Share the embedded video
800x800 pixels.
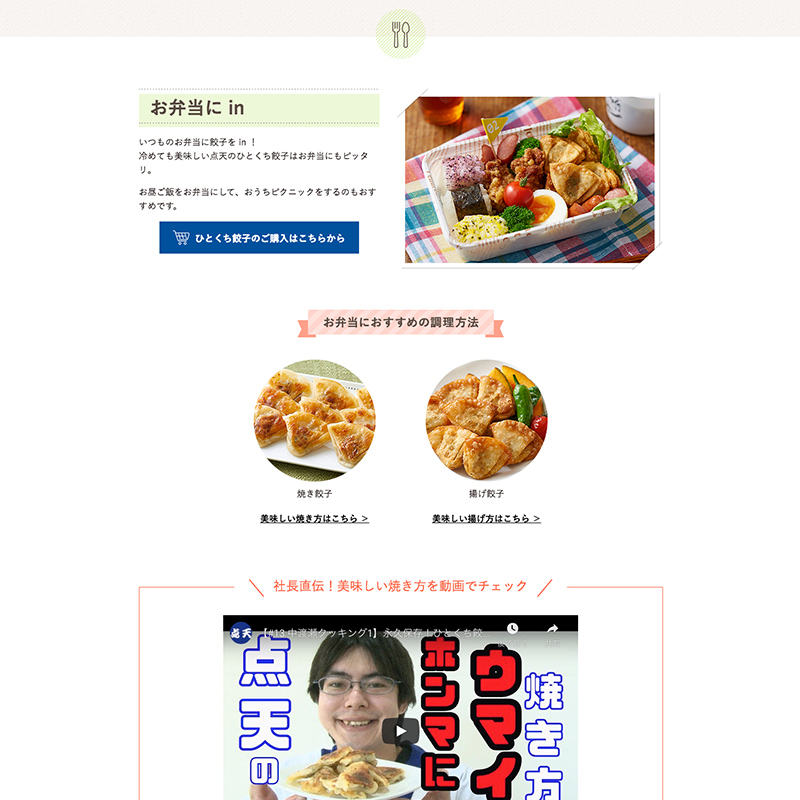click(x=552, y=629)
